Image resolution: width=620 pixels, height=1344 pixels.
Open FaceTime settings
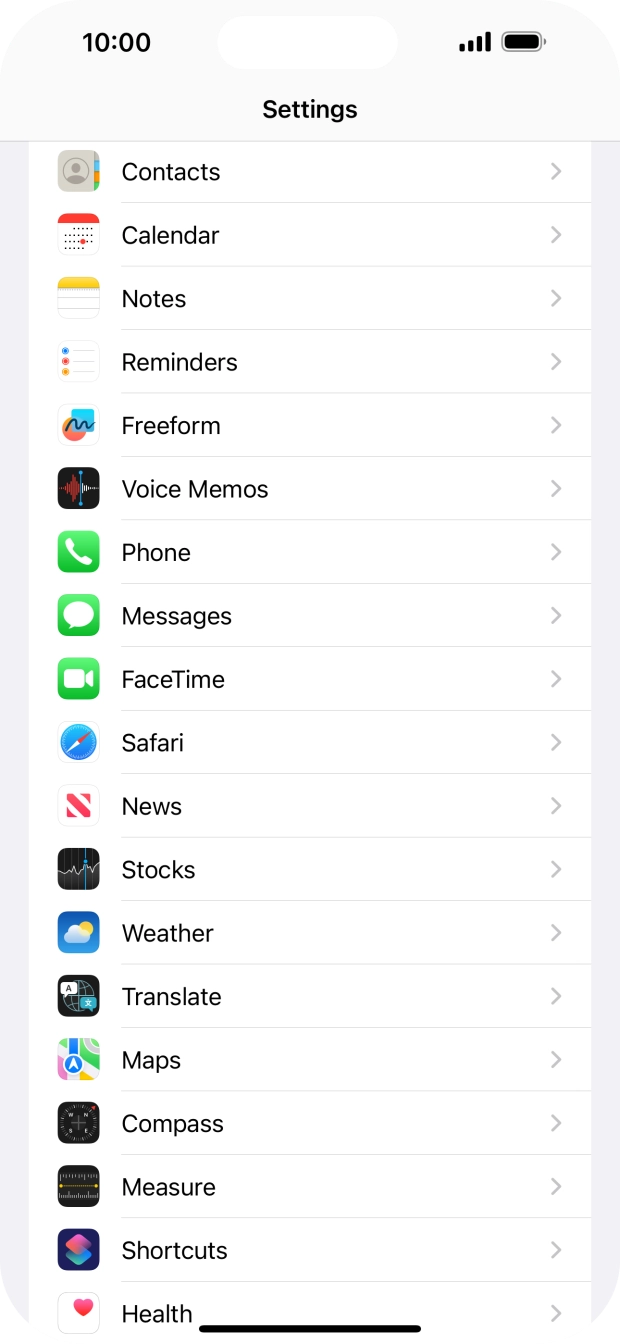point(310,680)
